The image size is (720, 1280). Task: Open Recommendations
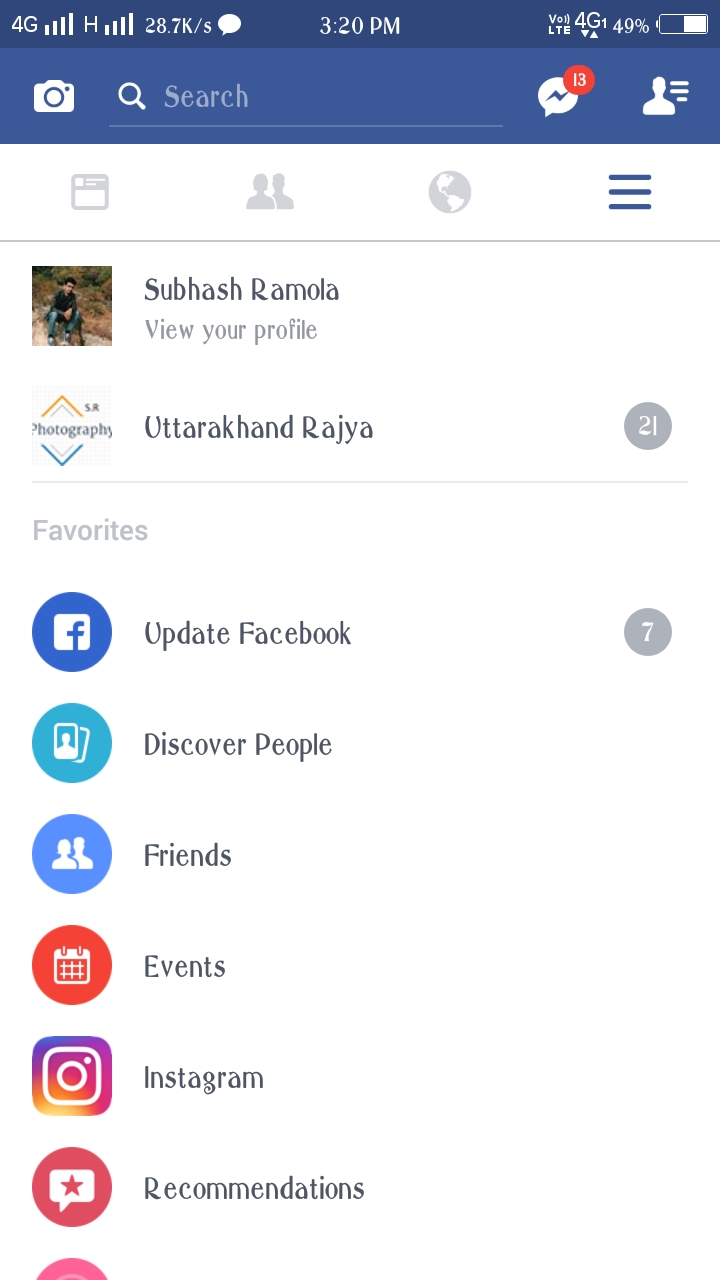[x=253, y=1188]
